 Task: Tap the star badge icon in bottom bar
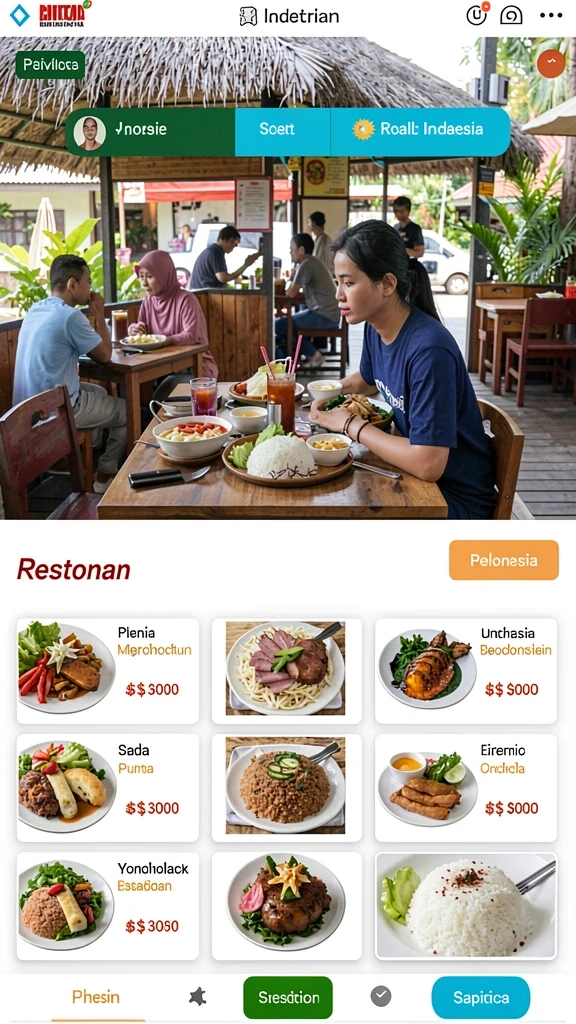coord(197,996)
